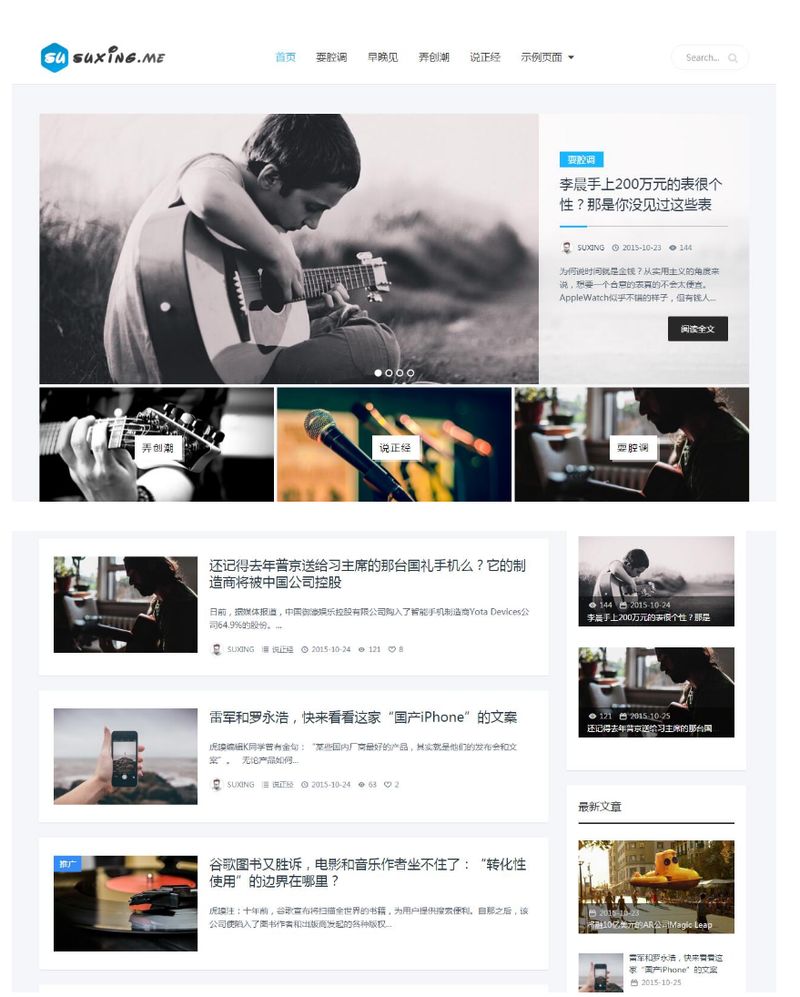Viewport: 800px width, 997px height.
Task: Open sidebar Magic Leap article thumbnail
Action: pos(656,886)
